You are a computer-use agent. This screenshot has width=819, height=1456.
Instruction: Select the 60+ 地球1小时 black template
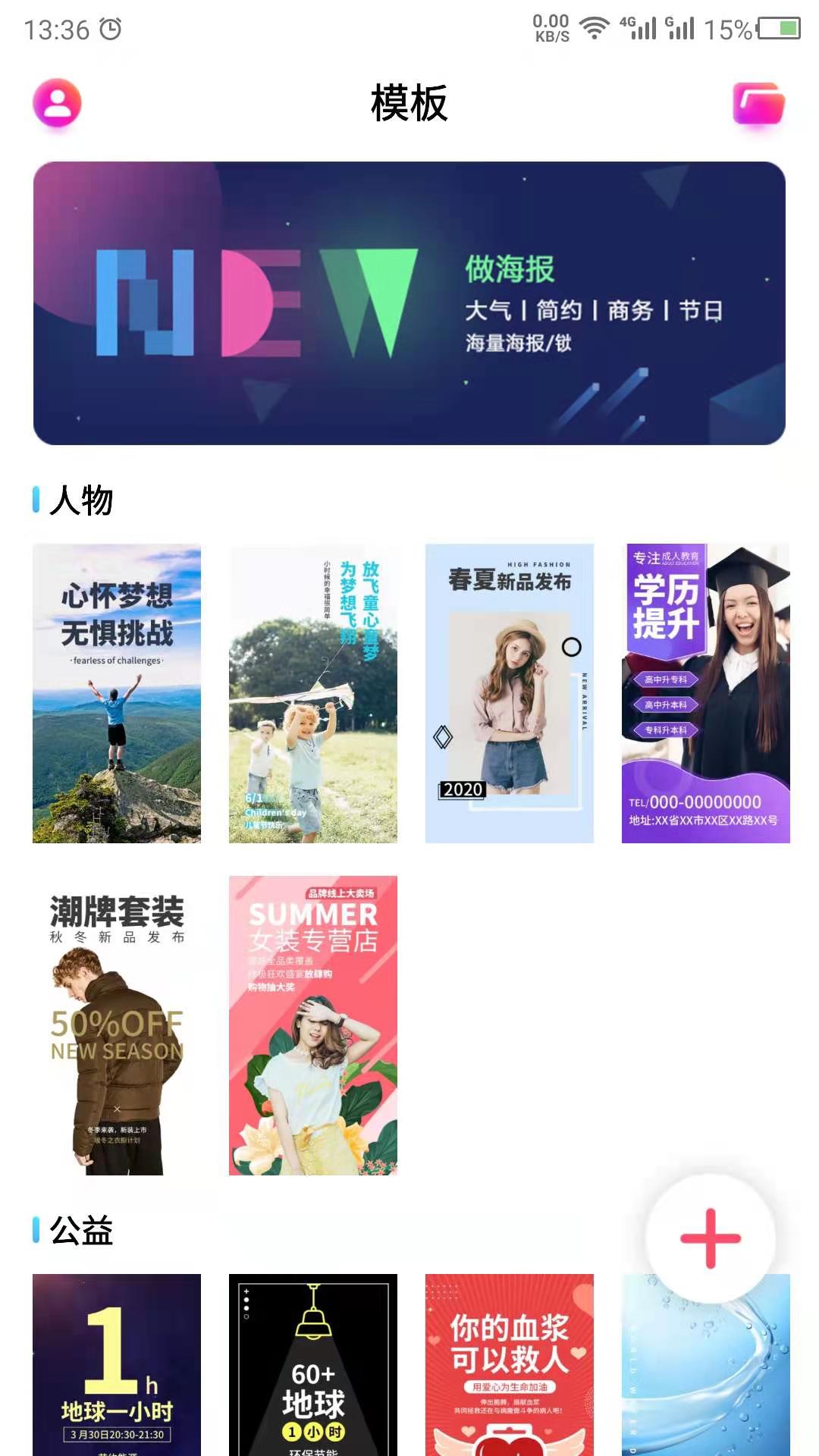click(313, 1365)
